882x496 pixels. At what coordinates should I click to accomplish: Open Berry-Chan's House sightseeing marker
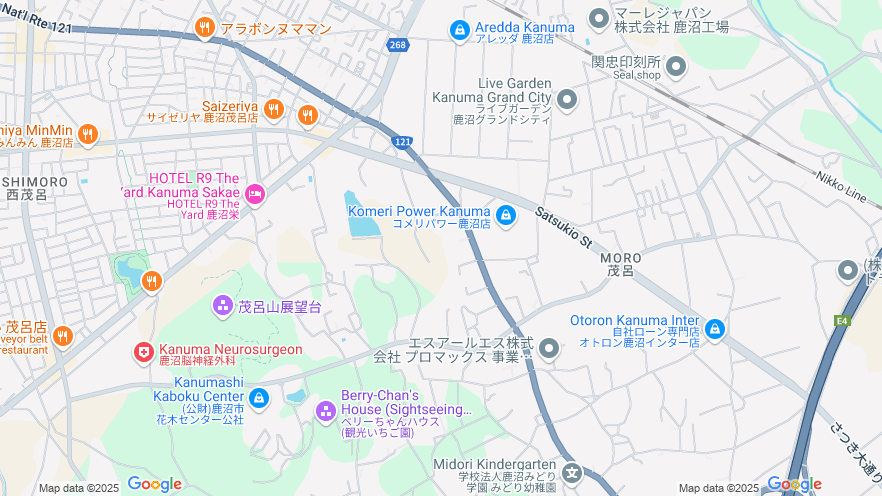(x=325, y=411)
